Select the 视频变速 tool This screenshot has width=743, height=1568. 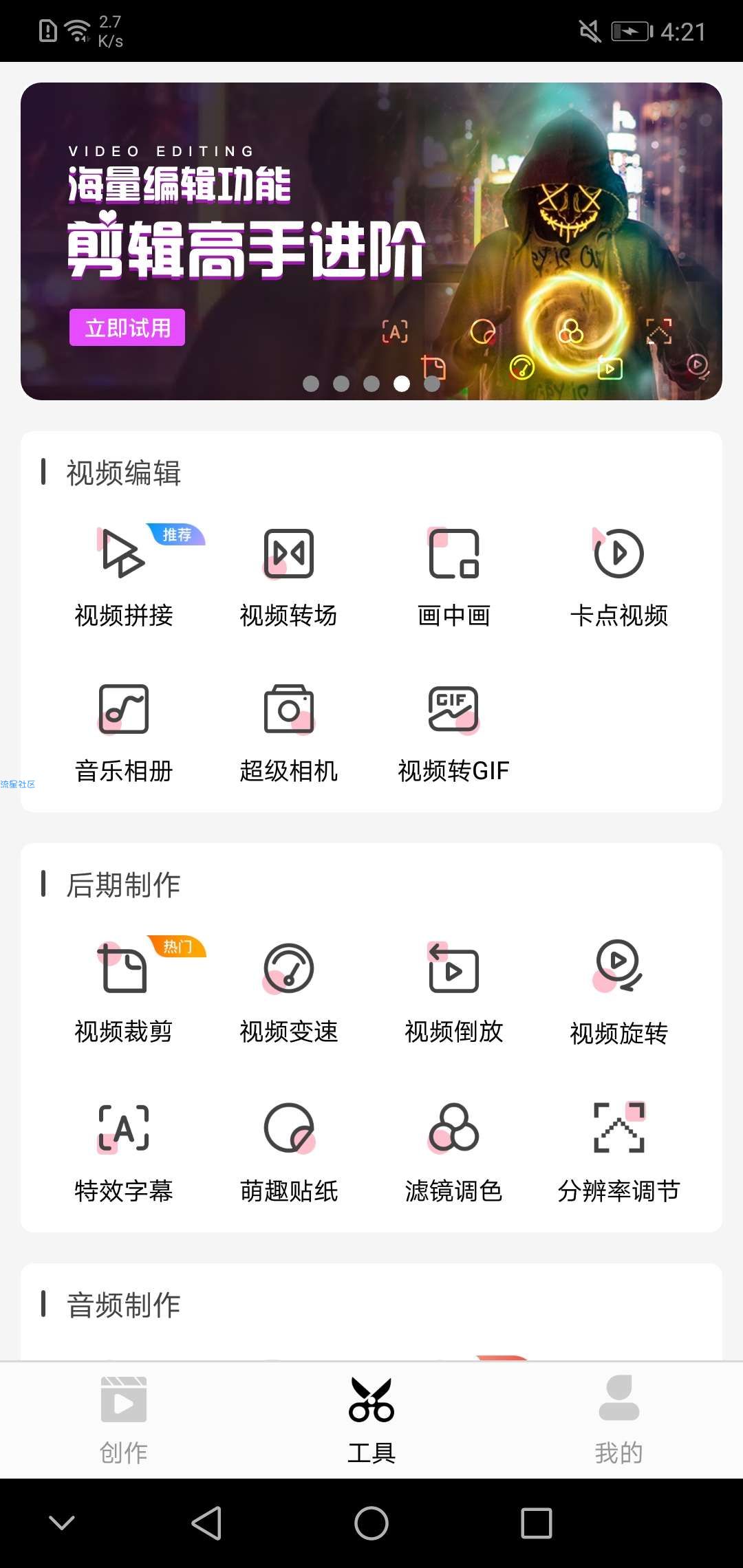(x=289, y=992)
